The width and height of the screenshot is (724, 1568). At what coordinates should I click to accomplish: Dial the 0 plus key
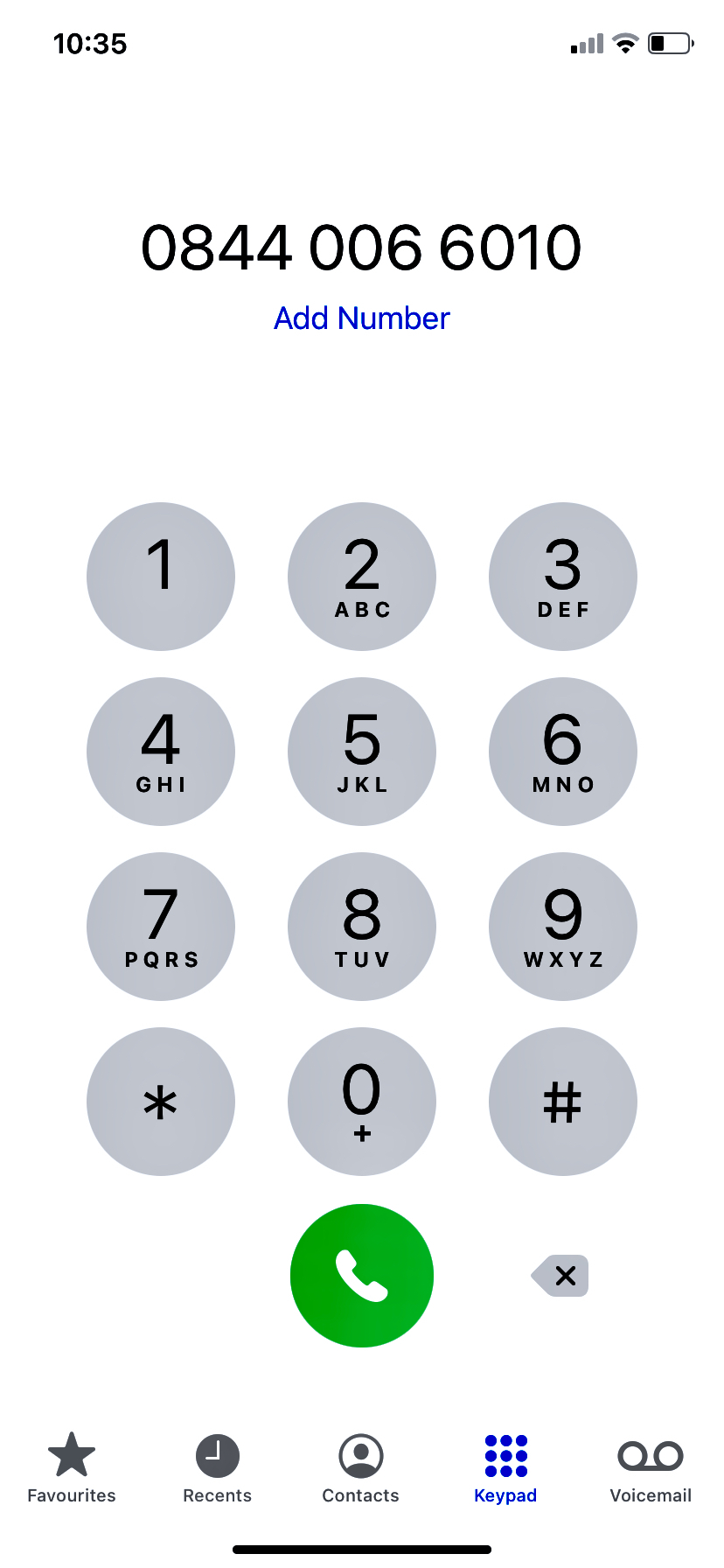(x=362, y=1102)
